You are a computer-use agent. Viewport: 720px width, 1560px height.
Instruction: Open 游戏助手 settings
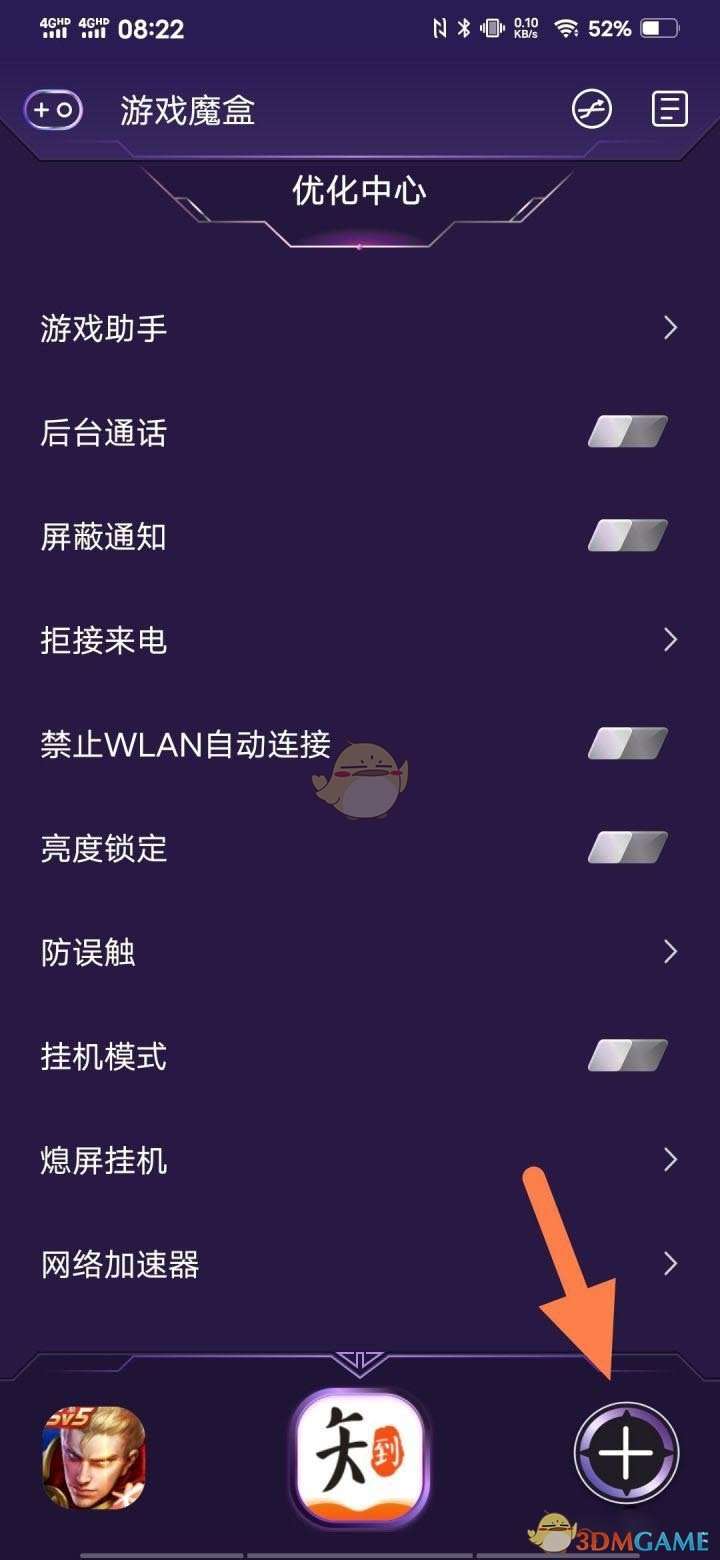[360, 328]
